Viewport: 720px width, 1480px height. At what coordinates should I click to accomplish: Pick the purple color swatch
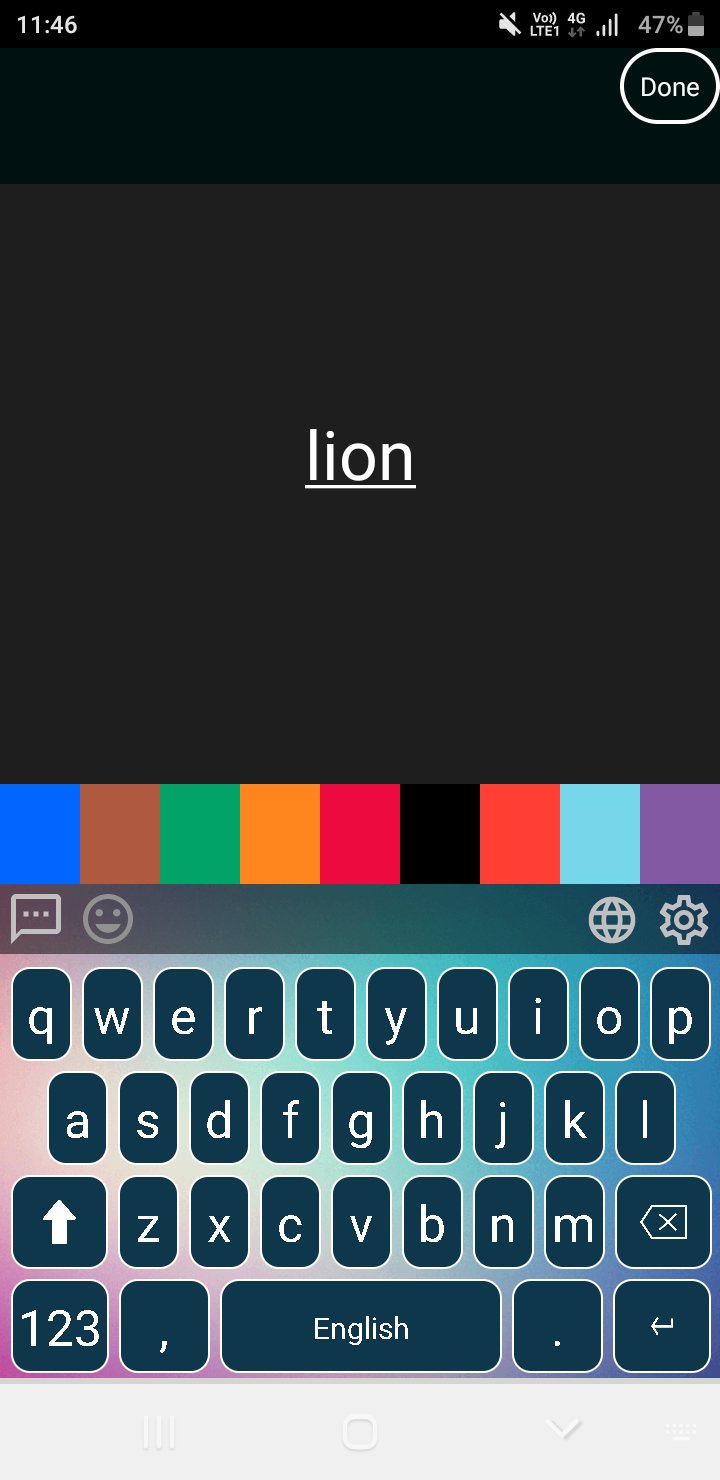[x=680, y=833]
